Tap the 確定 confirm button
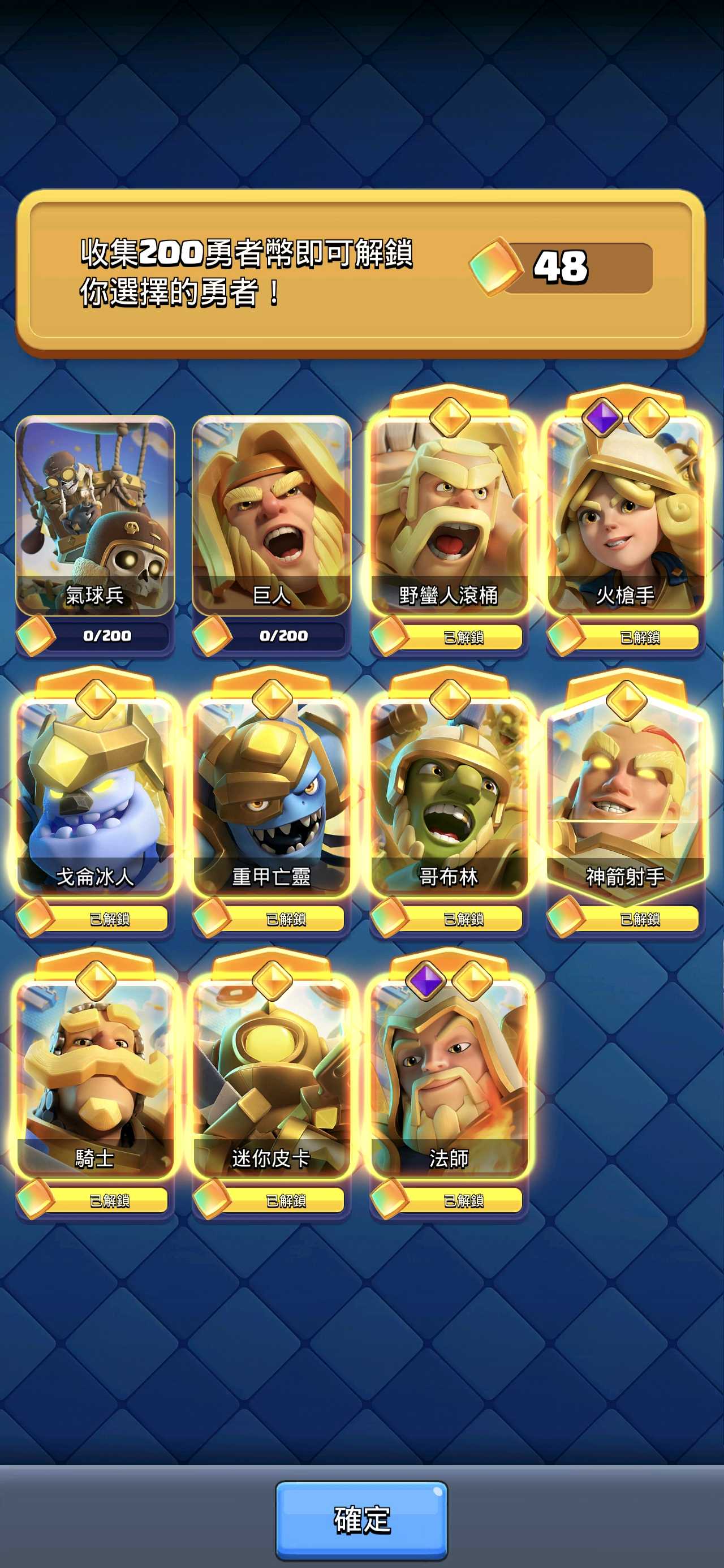 coord(361,1519)
